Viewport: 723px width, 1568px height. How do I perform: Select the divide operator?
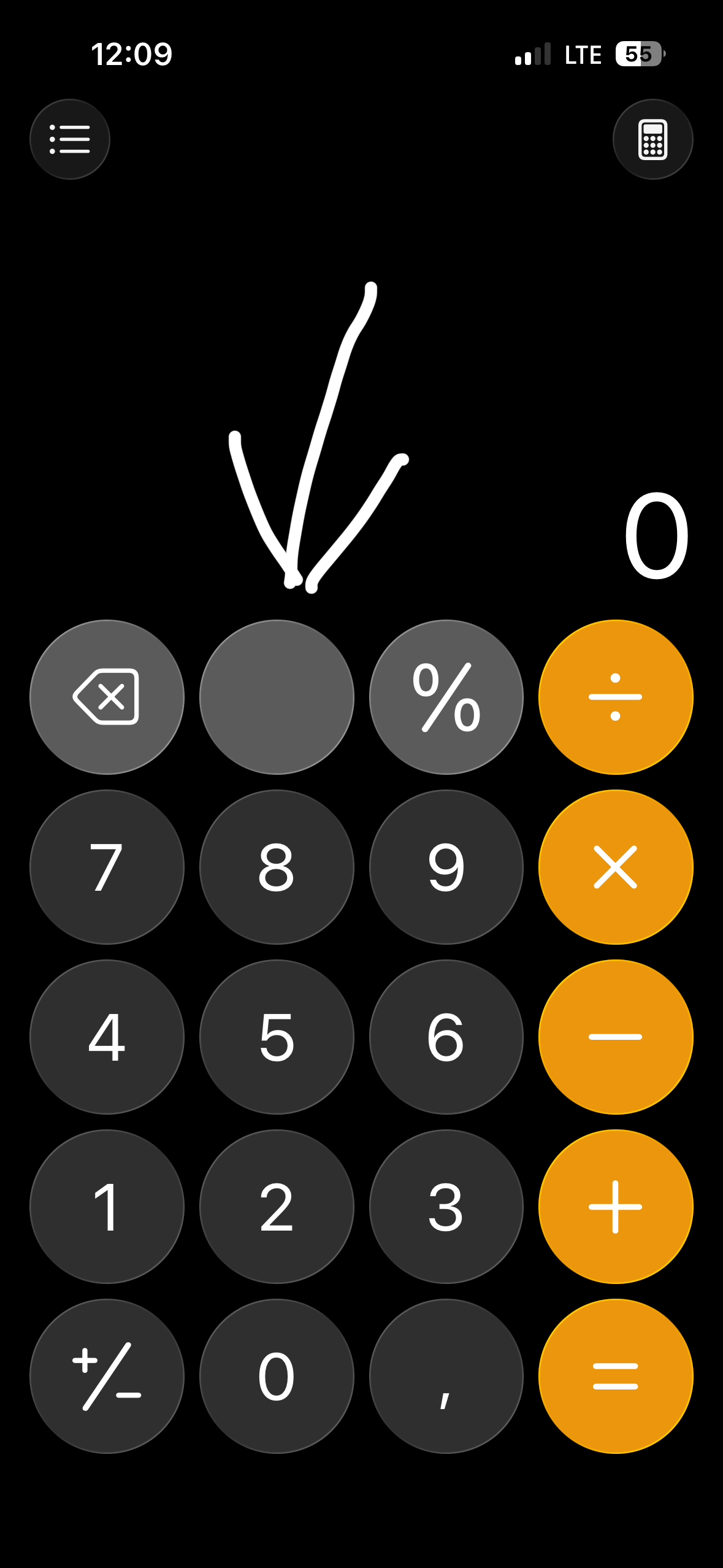616,697
